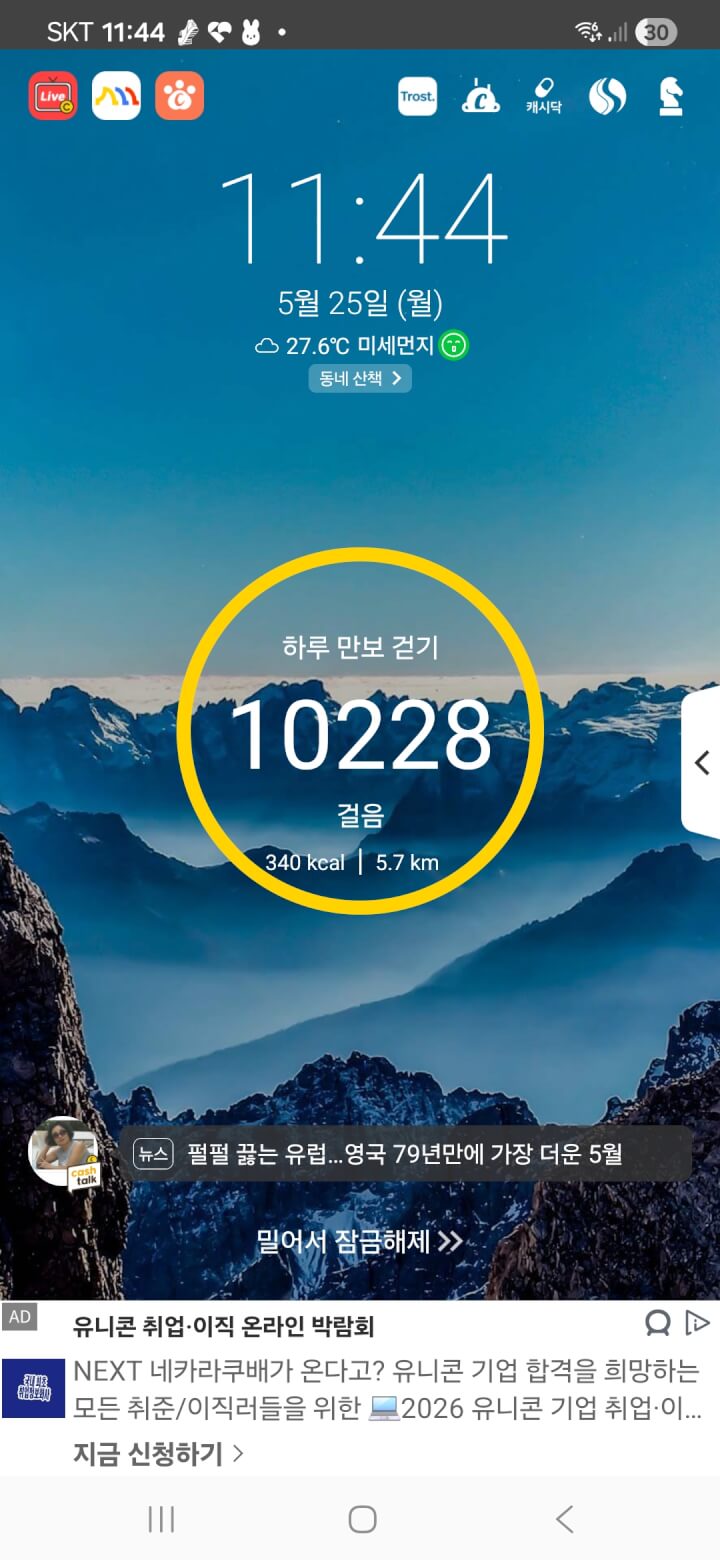This screenshot has height=1560, width=720.
Task: Tap the 동네 산책 chip
Action: coord(360,378)
